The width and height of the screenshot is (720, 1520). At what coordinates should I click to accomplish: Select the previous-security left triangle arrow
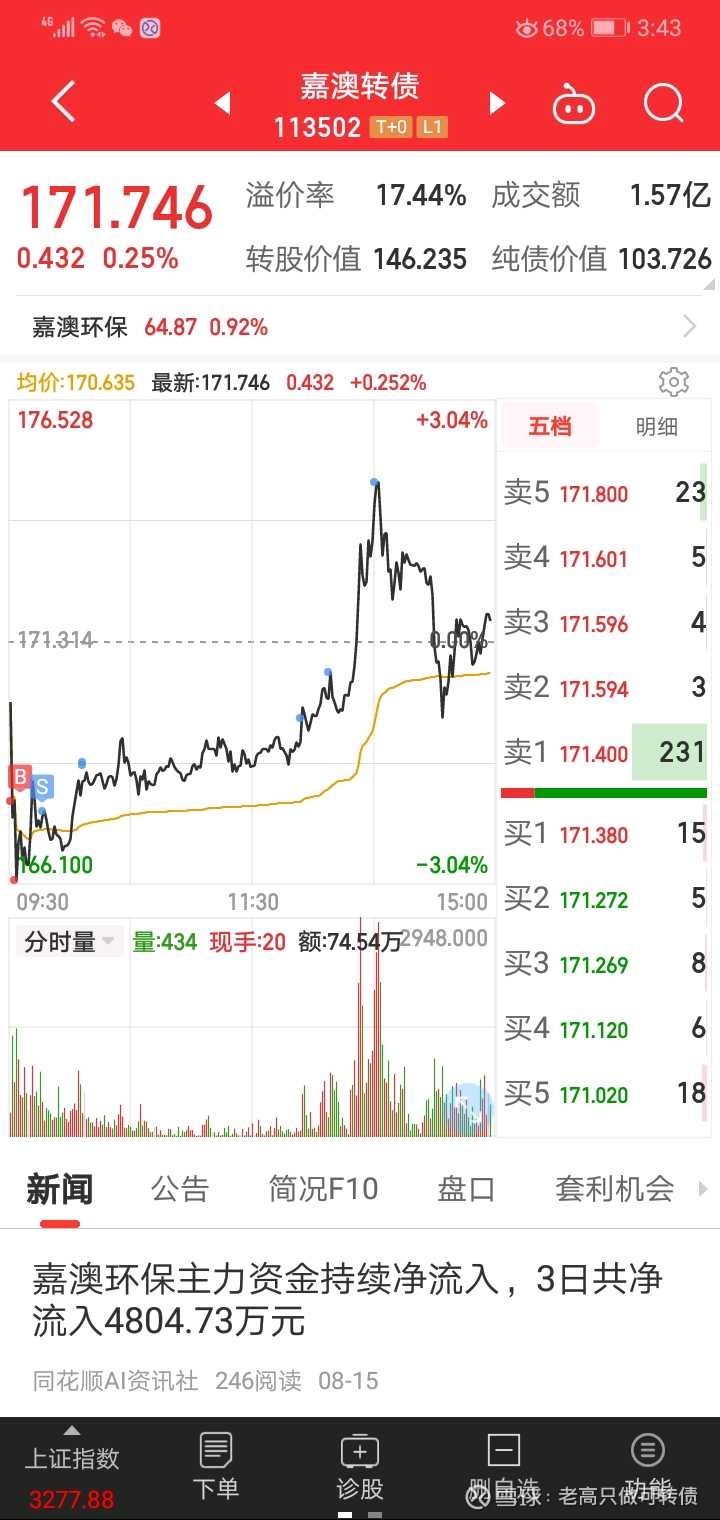222,103
